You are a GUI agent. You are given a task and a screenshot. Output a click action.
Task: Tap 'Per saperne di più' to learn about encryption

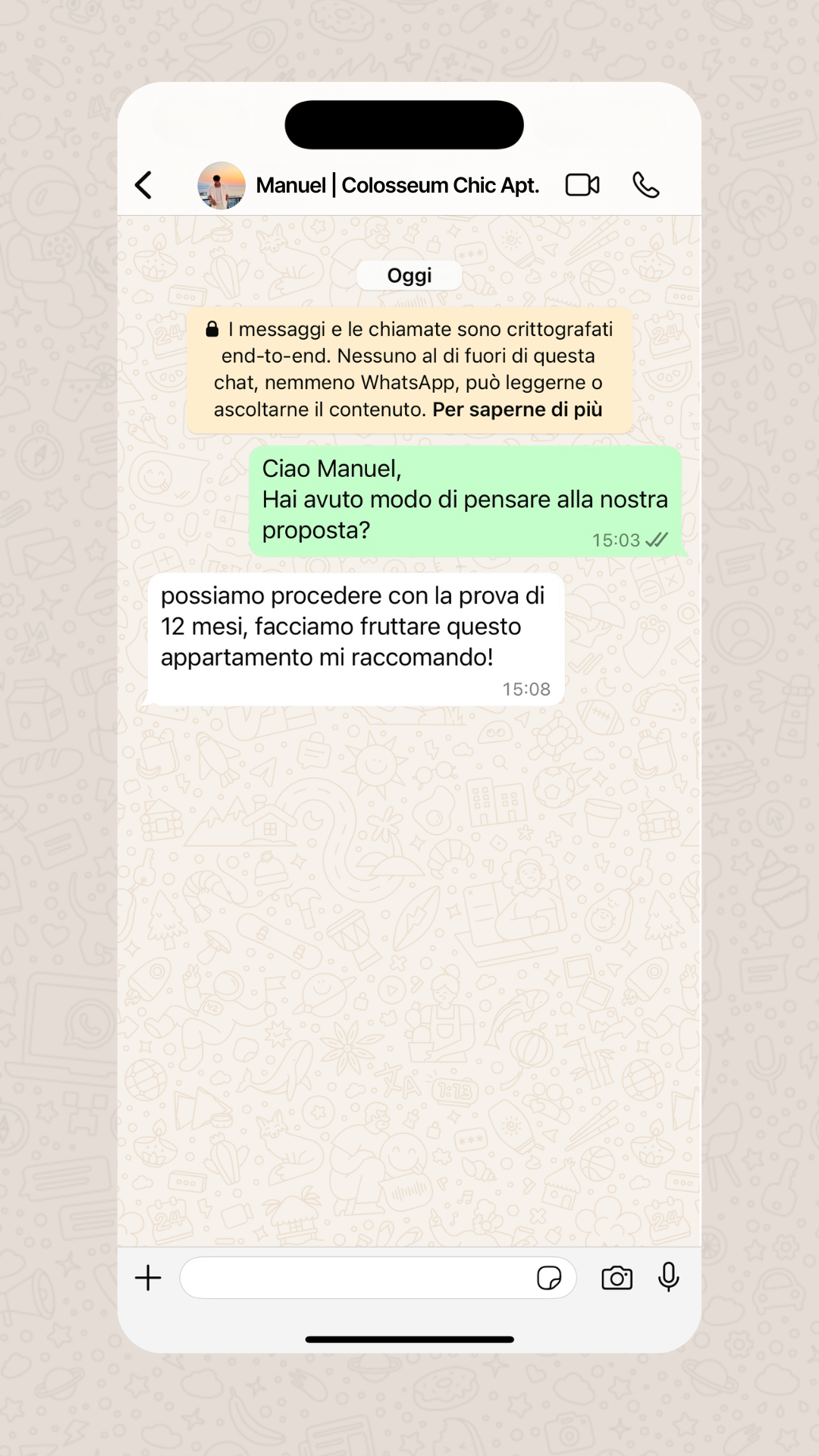click(517, 409)
